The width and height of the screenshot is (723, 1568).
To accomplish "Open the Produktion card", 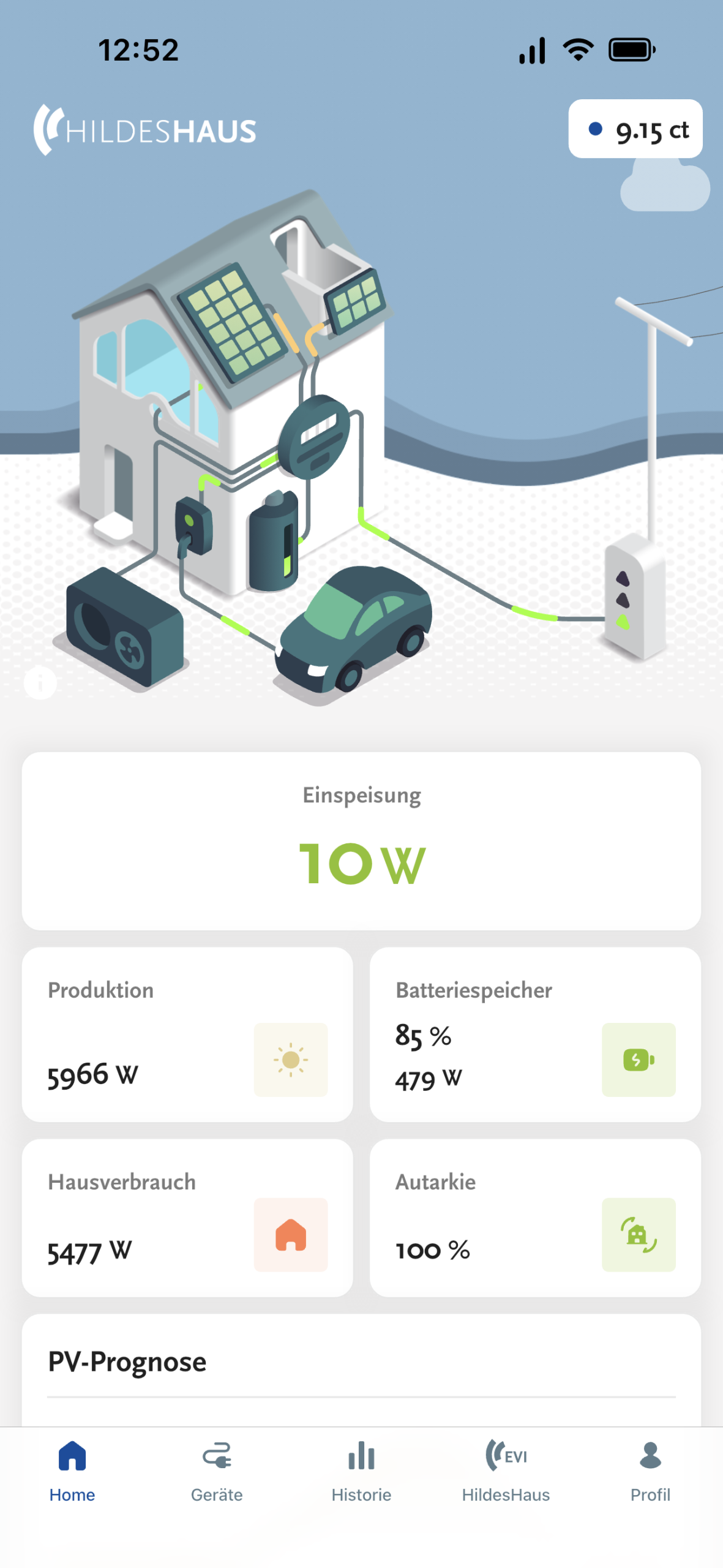I will (187, 1034).
